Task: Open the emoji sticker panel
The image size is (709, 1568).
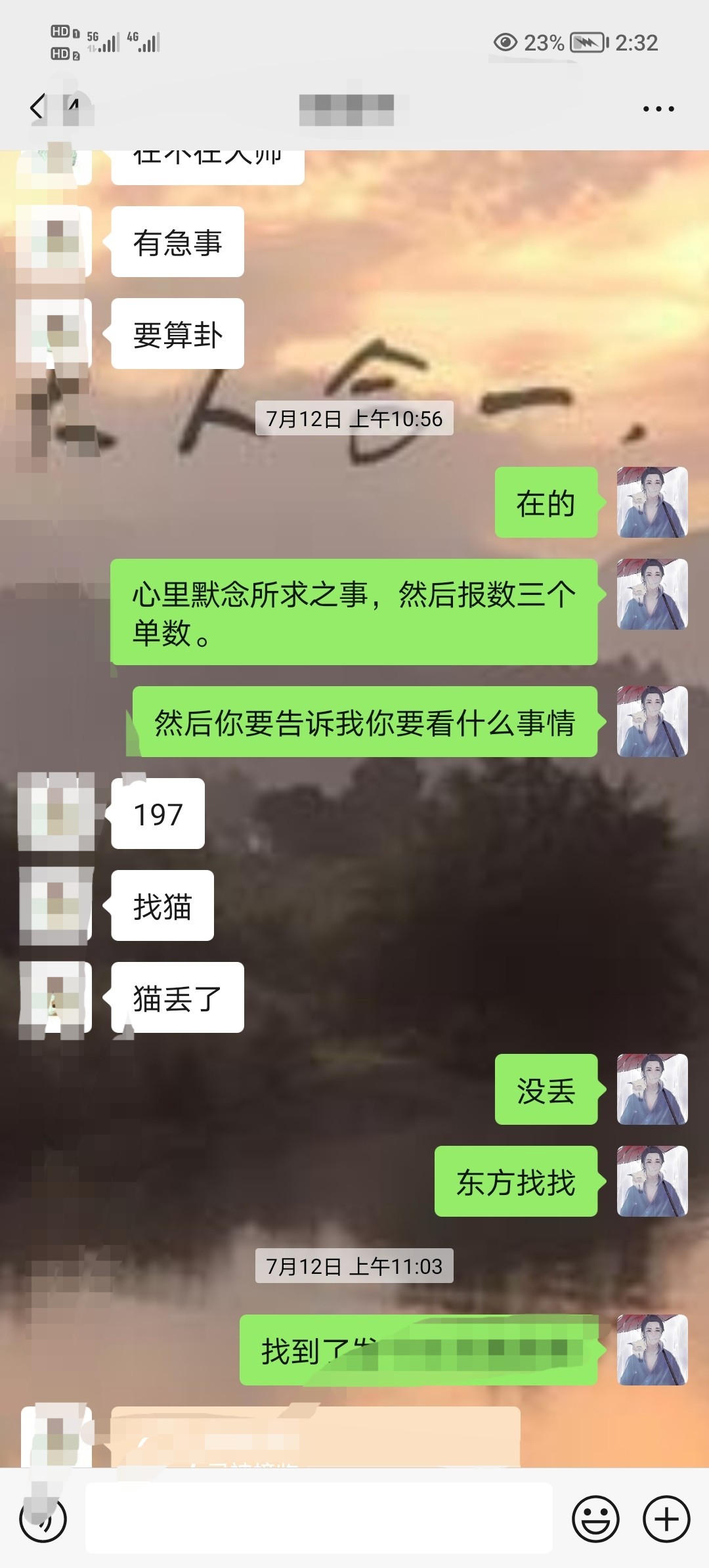Action: [x=595, y=1519]
